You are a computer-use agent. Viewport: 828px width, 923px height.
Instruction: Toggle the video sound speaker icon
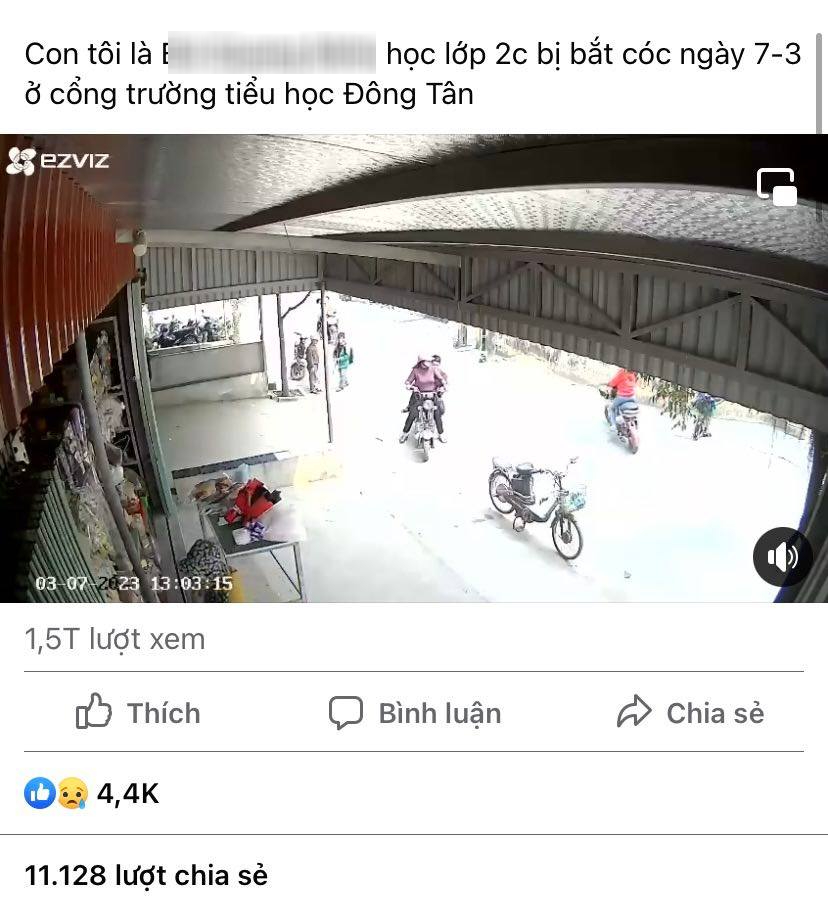(x=782, y=557)
